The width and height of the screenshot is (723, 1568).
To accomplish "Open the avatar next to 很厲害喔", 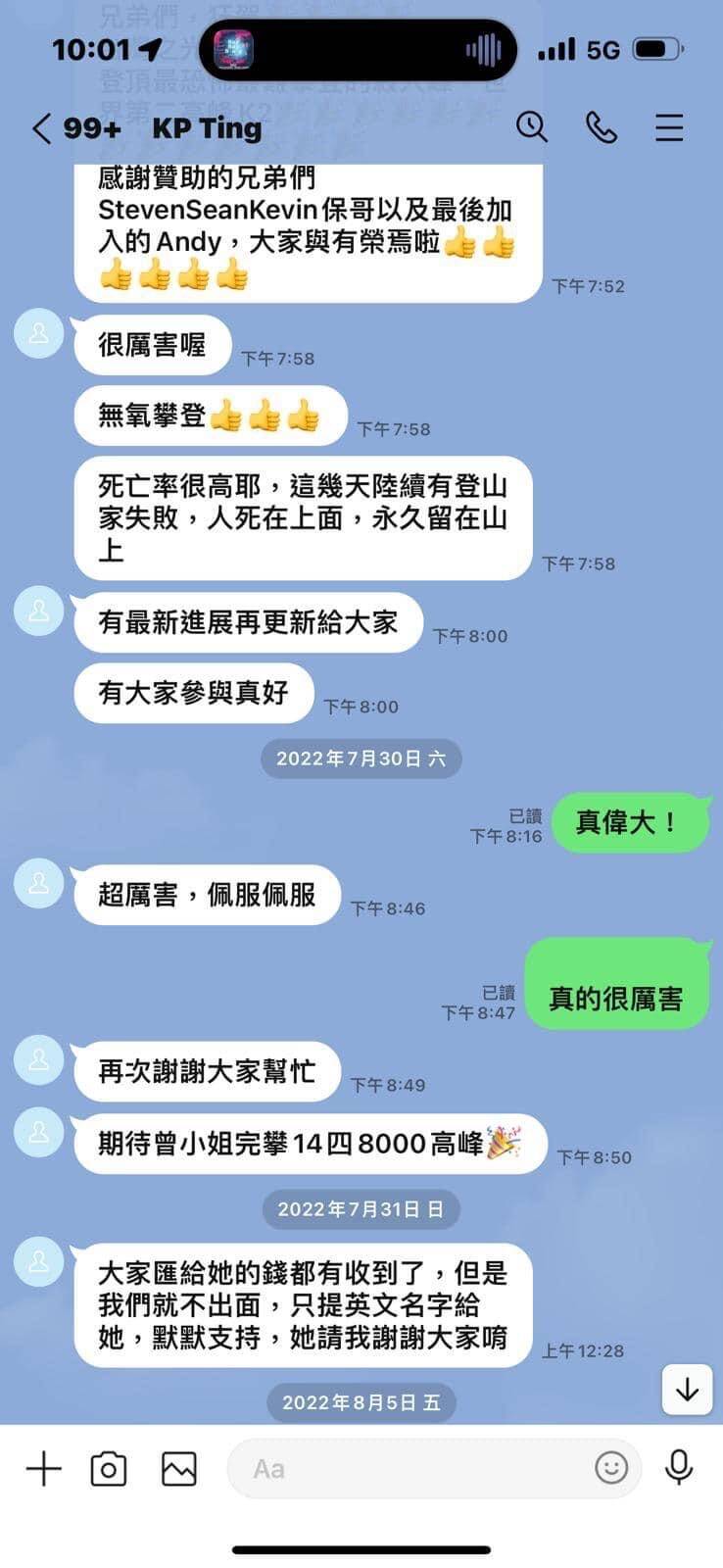I will (x=39, y=332).
